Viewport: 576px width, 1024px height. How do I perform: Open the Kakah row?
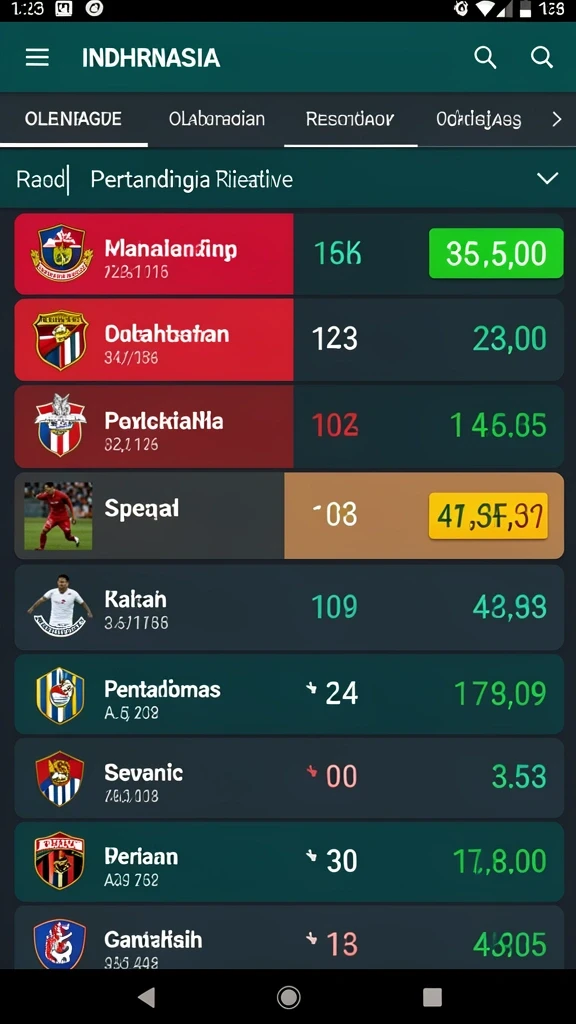pyautogui.click(x=289, y=607)
